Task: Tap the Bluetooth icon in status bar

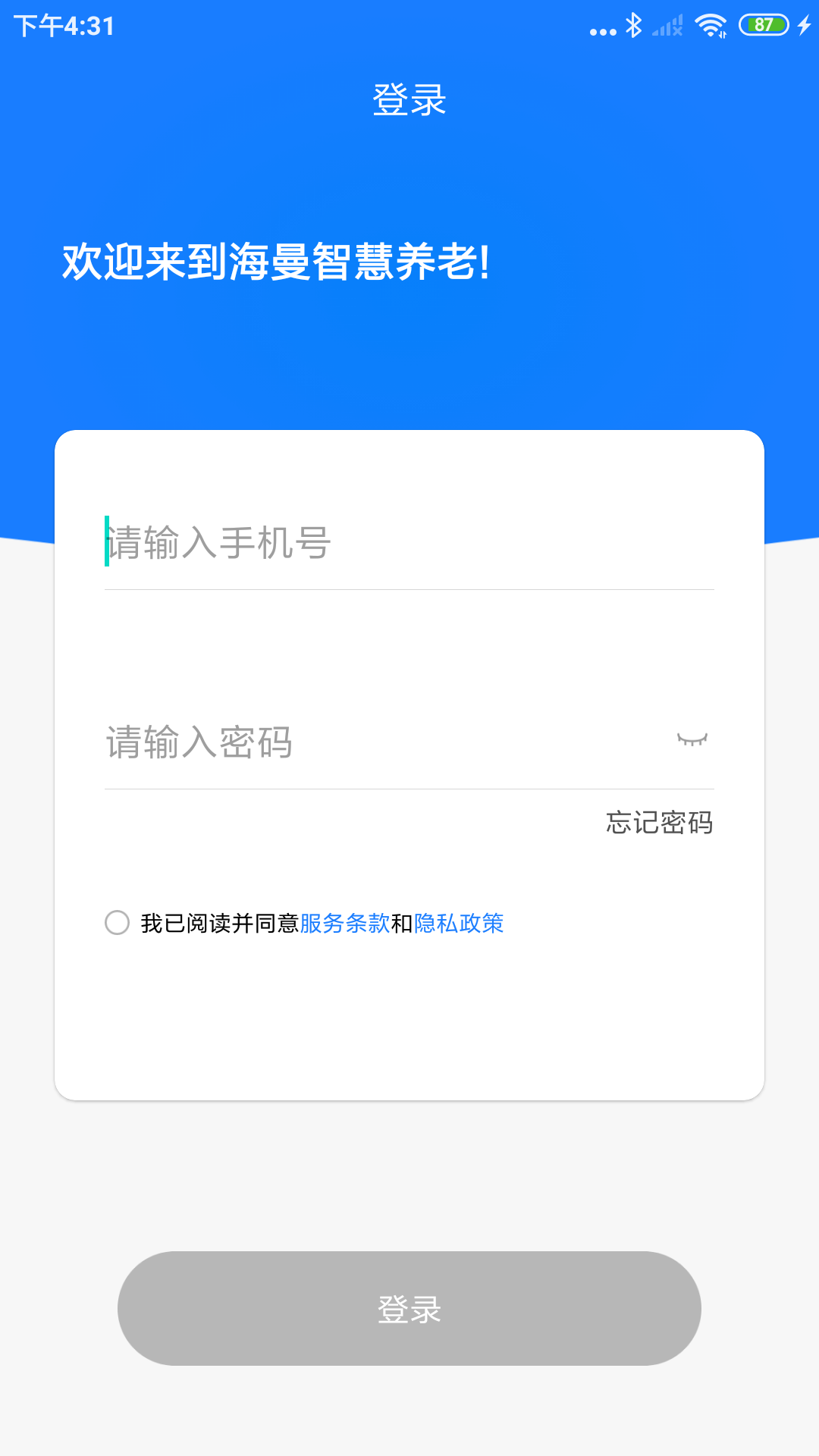Action: (x=633, y=25)
